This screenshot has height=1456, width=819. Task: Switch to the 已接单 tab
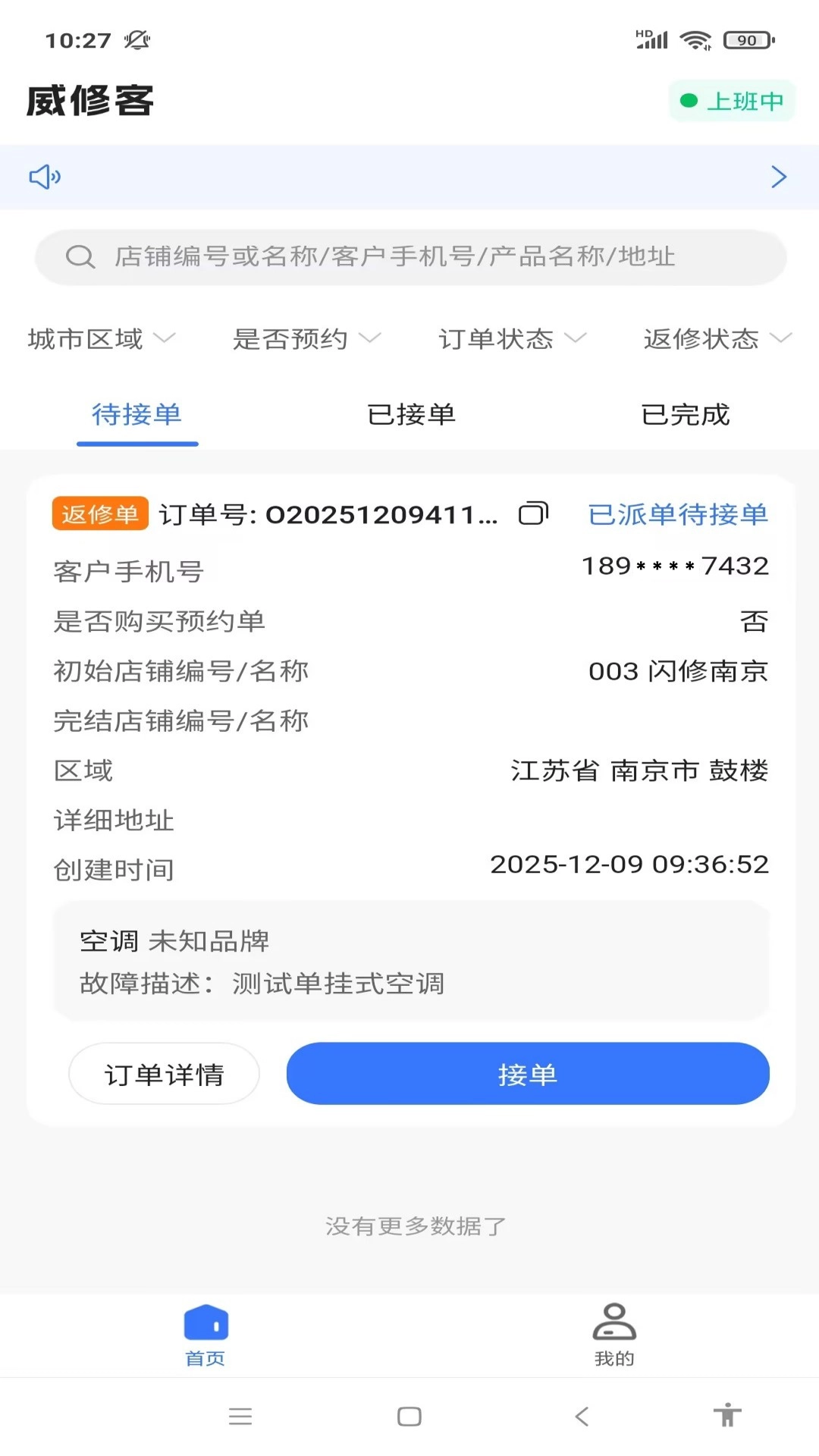click(x=413, y=415)
